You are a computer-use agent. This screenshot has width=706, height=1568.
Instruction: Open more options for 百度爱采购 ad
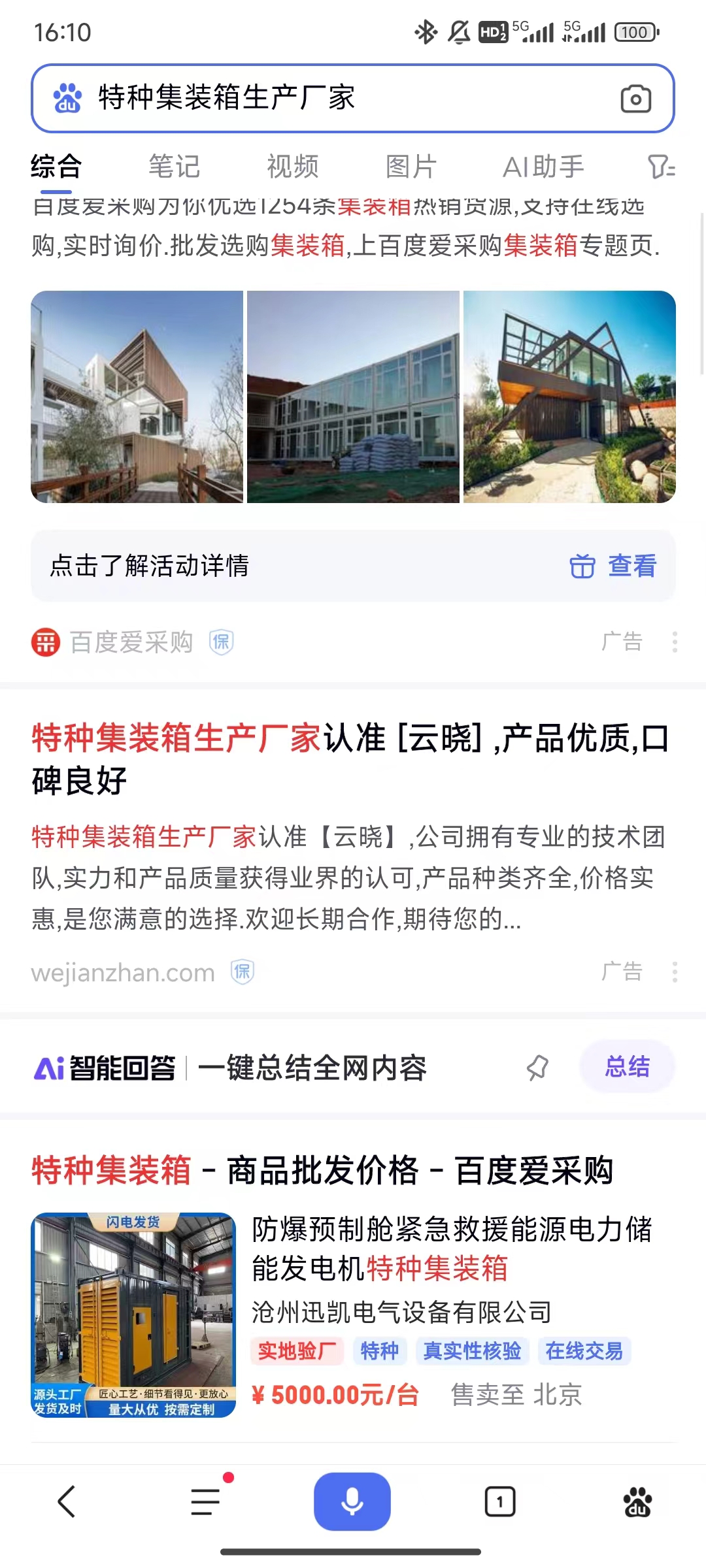click(675, 642)
